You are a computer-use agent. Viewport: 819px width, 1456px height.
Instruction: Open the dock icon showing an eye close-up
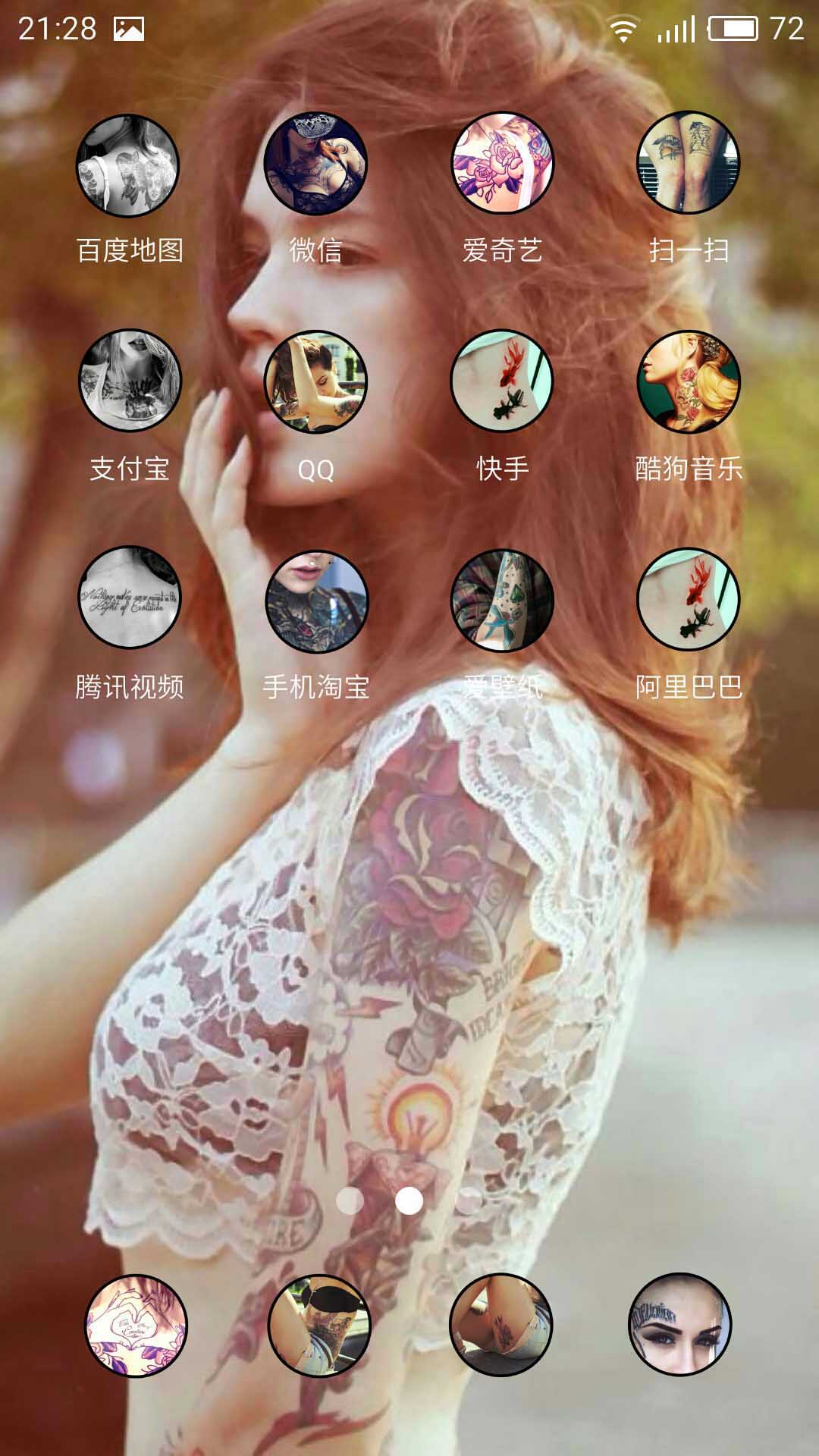680,1325
